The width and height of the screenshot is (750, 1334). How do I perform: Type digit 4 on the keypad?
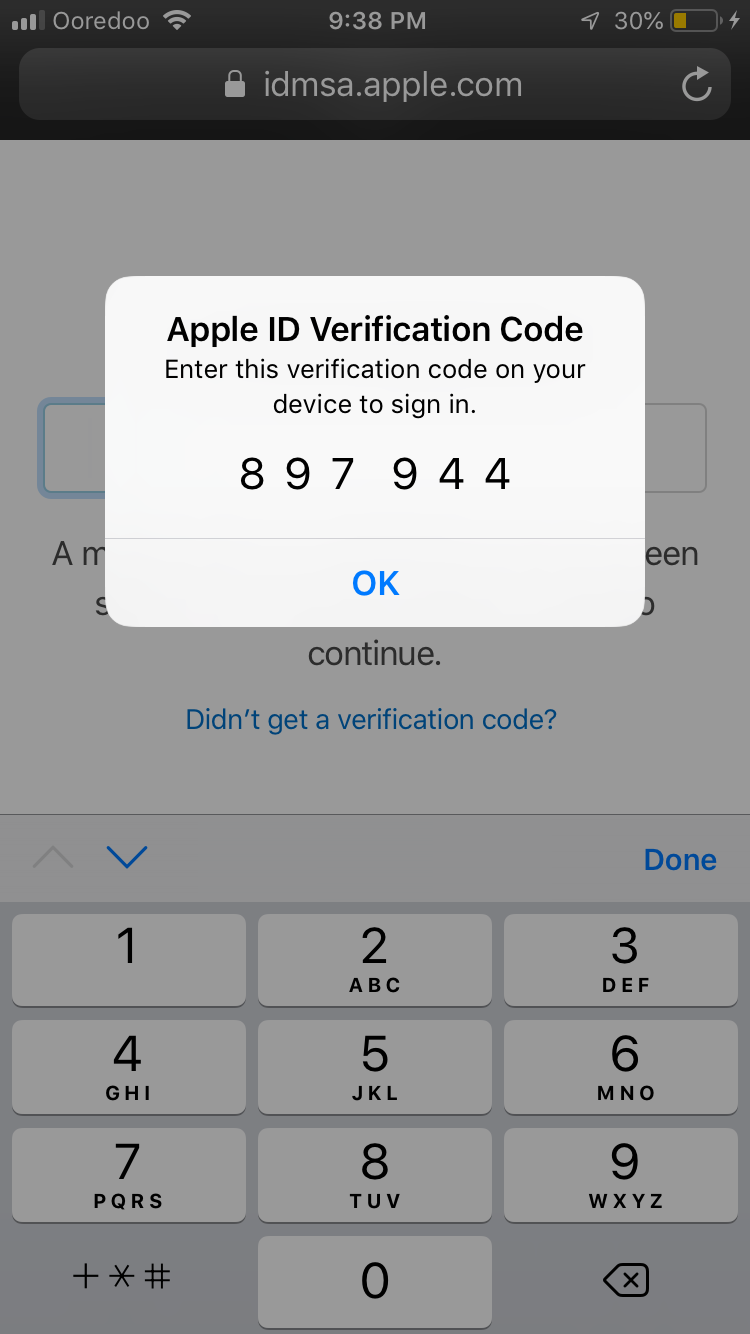click(128, 1066)
